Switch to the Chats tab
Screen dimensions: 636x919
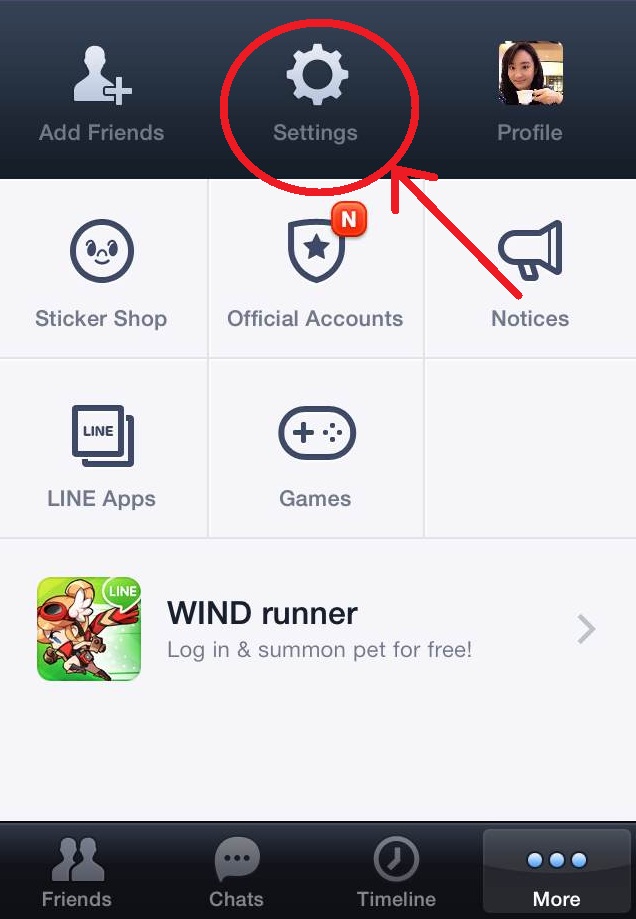pyautogui.click(x=237, y=871)
